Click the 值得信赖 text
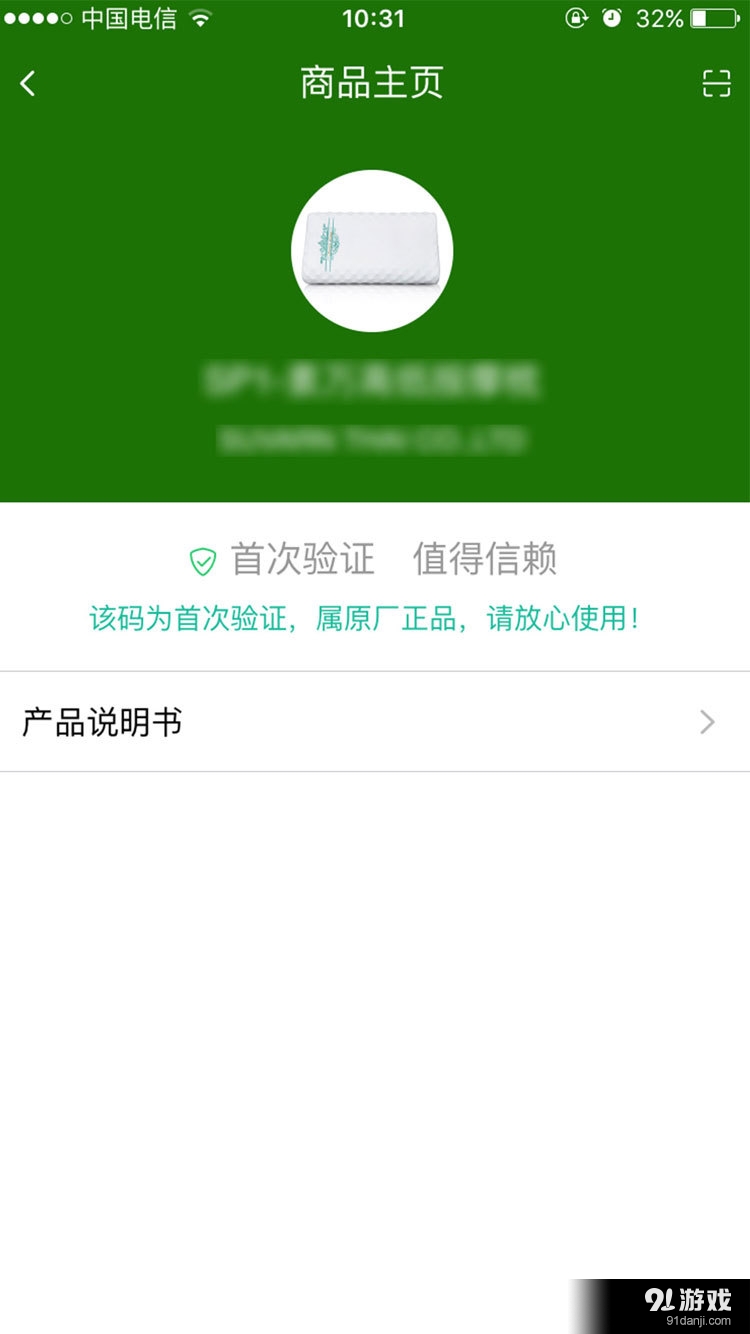 click(x=484, y=561)
